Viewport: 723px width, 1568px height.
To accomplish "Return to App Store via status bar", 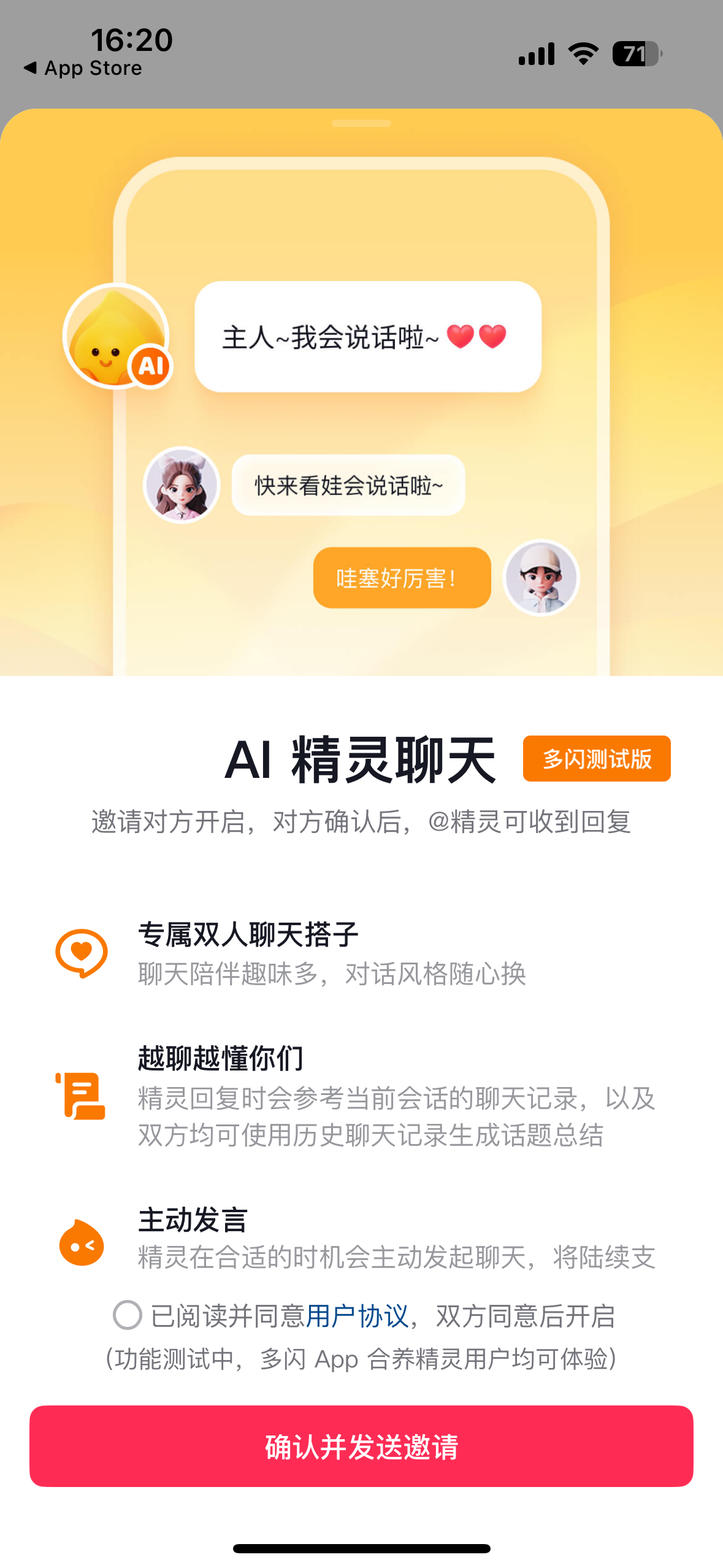I will (83, 68).
